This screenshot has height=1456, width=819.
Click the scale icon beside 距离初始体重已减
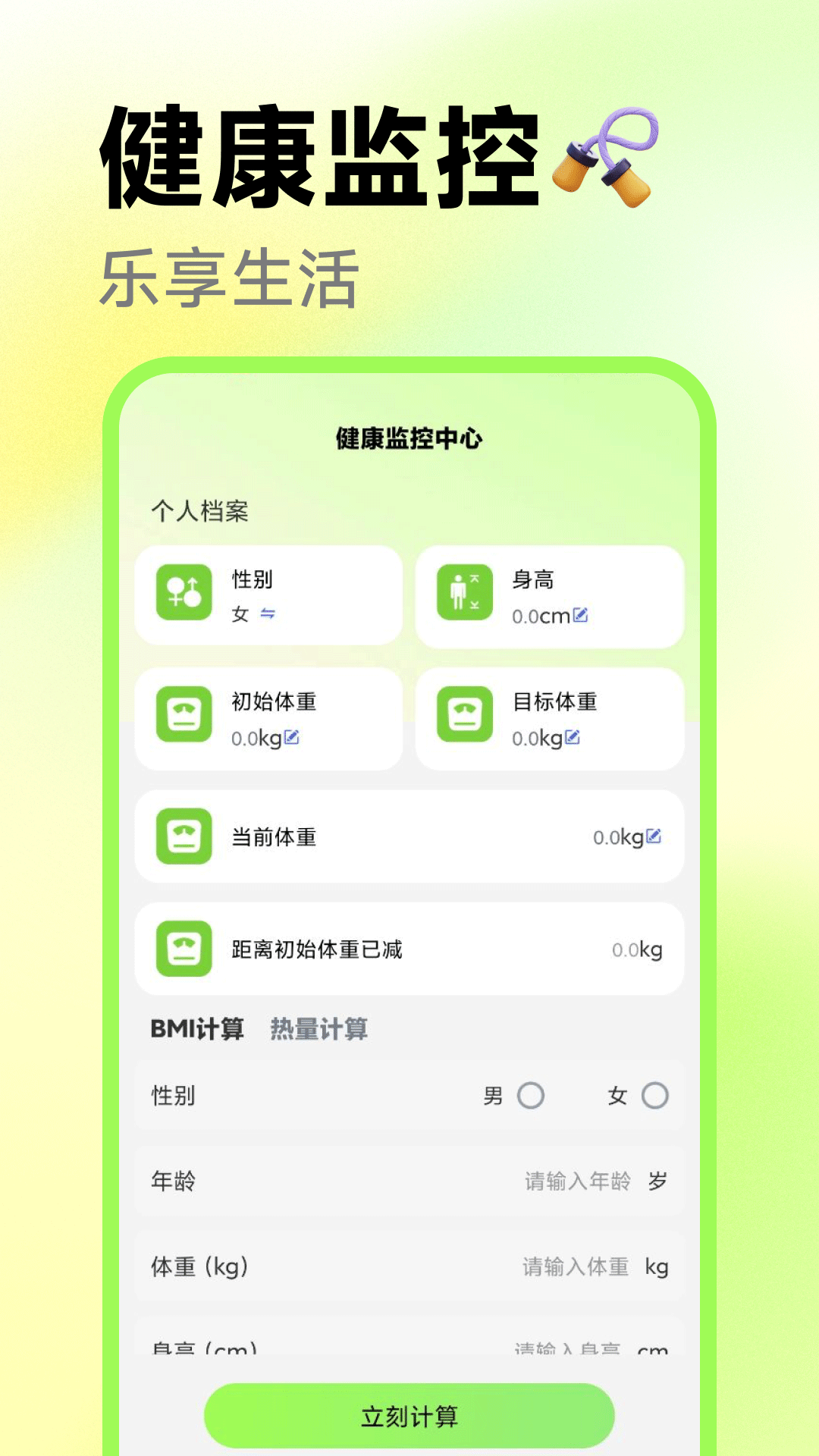coord(184,949)
